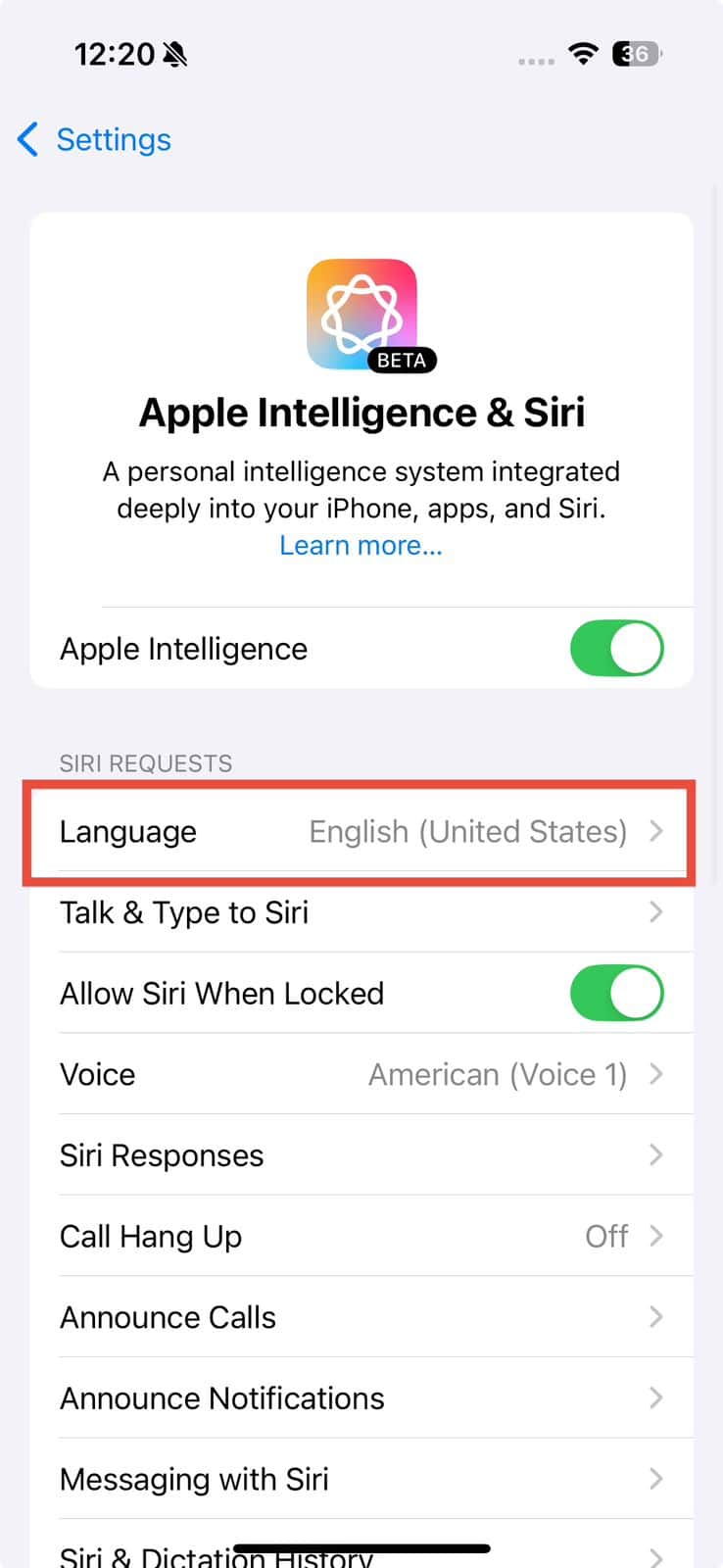Open Announce Notifications
Screen dimensions: 723x1568
(361, 1398)
